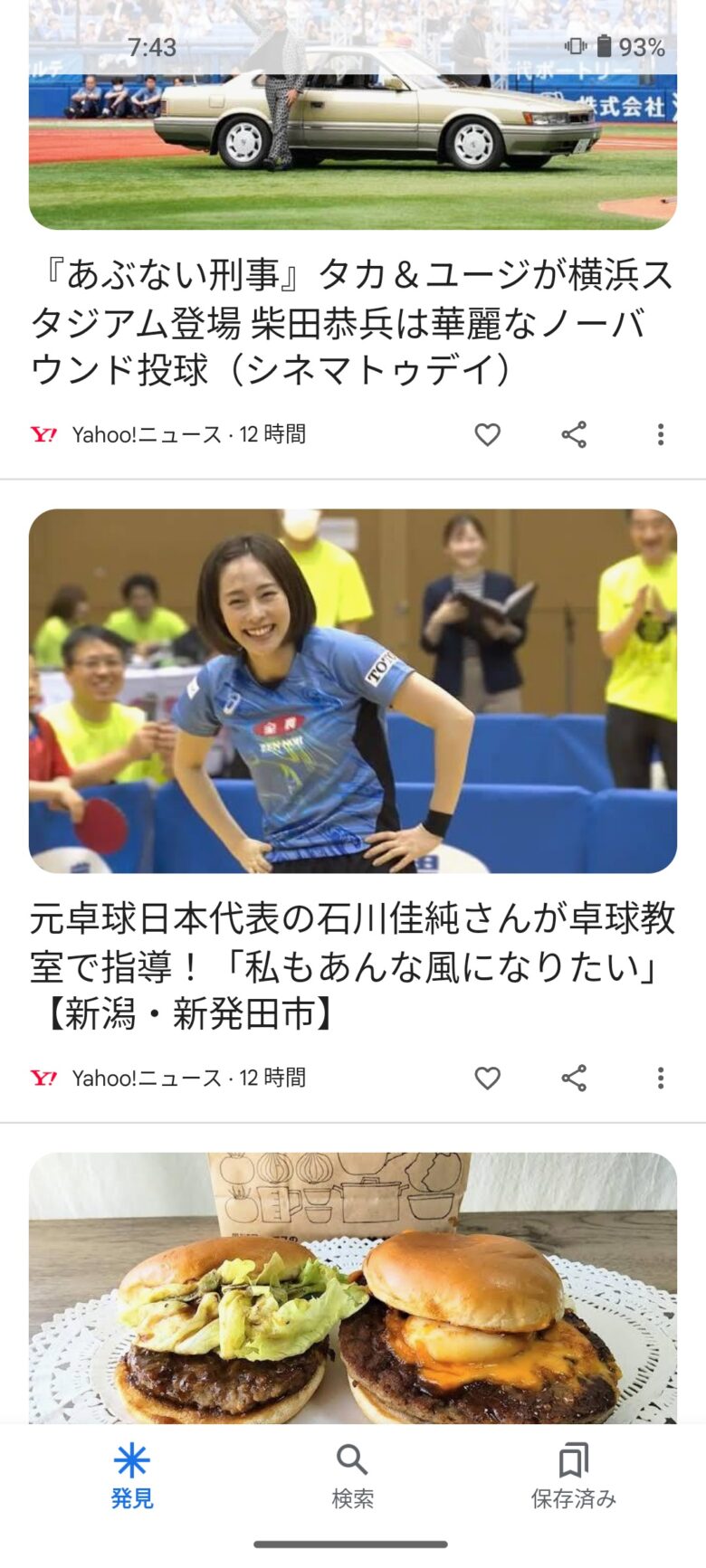Like the 石川佳純 table tennis article
The image size is (706, 1568).
[x=487, y=1078]
